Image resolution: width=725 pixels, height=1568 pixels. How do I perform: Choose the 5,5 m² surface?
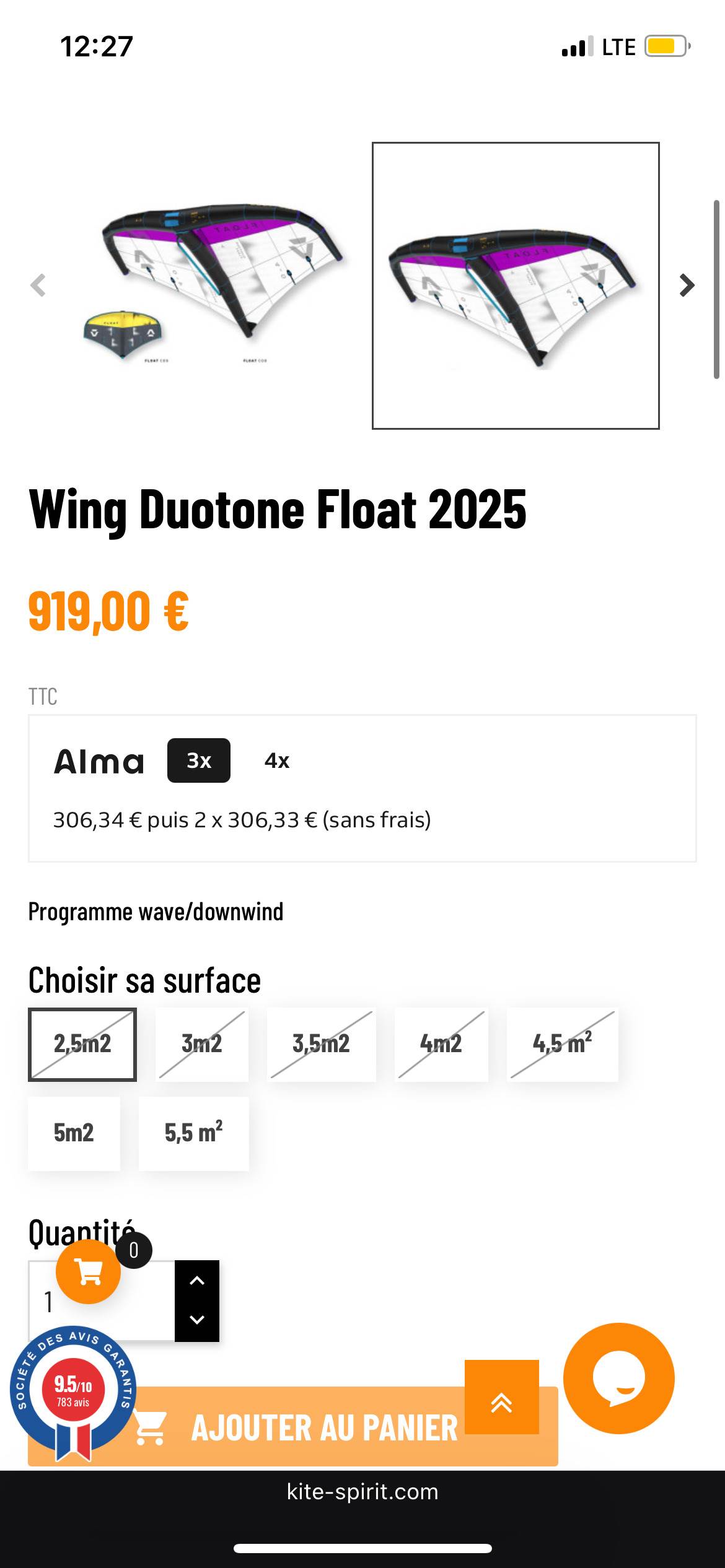[x=193, y=1133]
